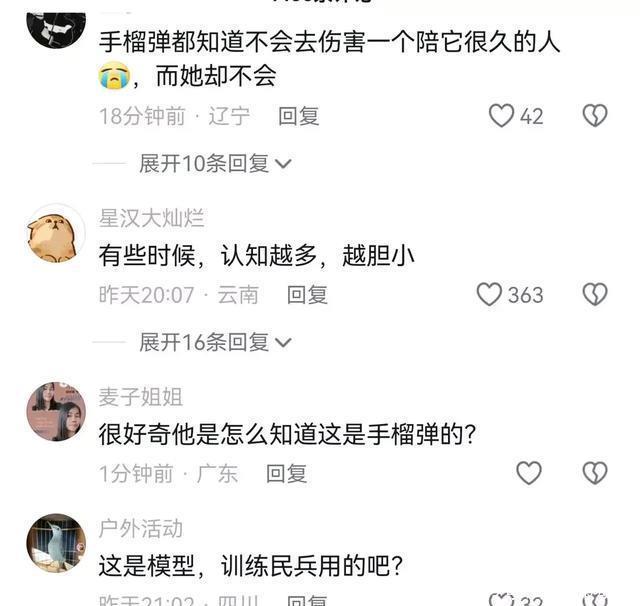Dislike the comment with 42 likes
Image resolution: width=640 pixels, height=606 pixels.
[x=595, y=116]
